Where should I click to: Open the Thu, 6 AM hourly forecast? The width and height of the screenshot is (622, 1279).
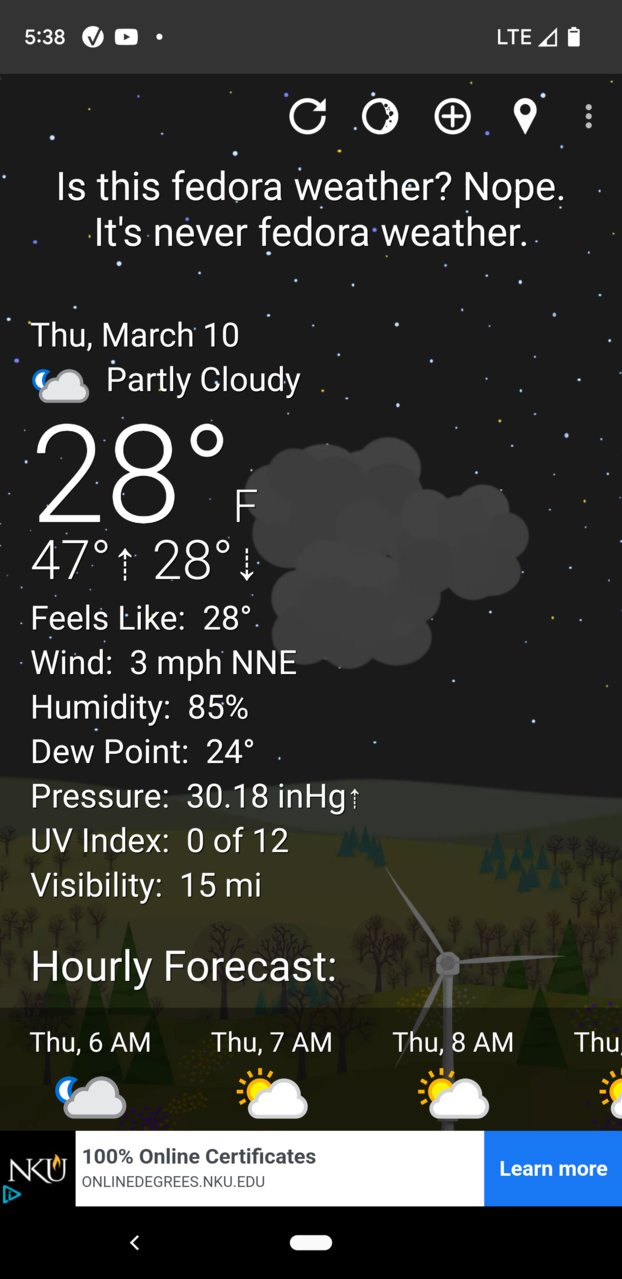pos(91,1075)
